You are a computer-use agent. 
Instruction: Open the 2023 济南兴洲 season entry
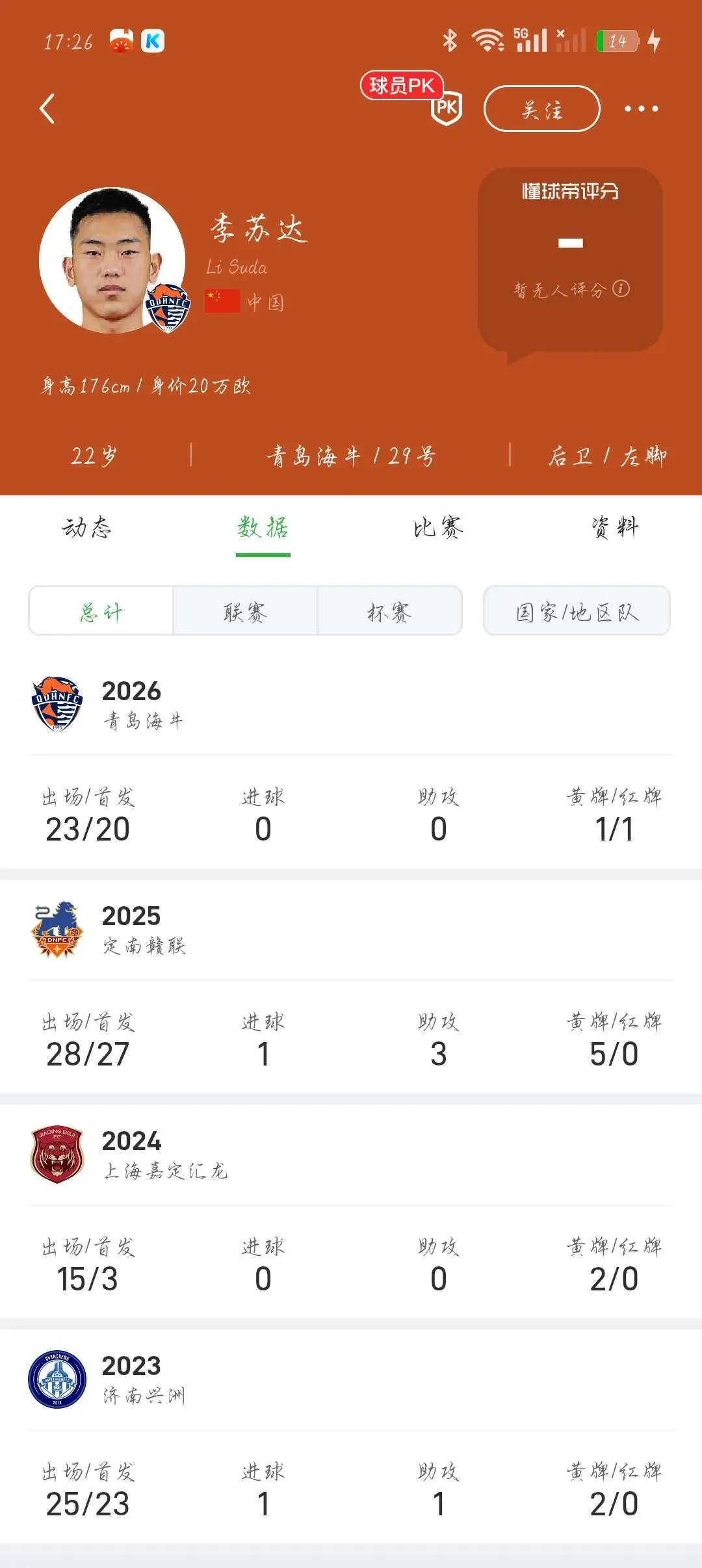pos(351,1379)
